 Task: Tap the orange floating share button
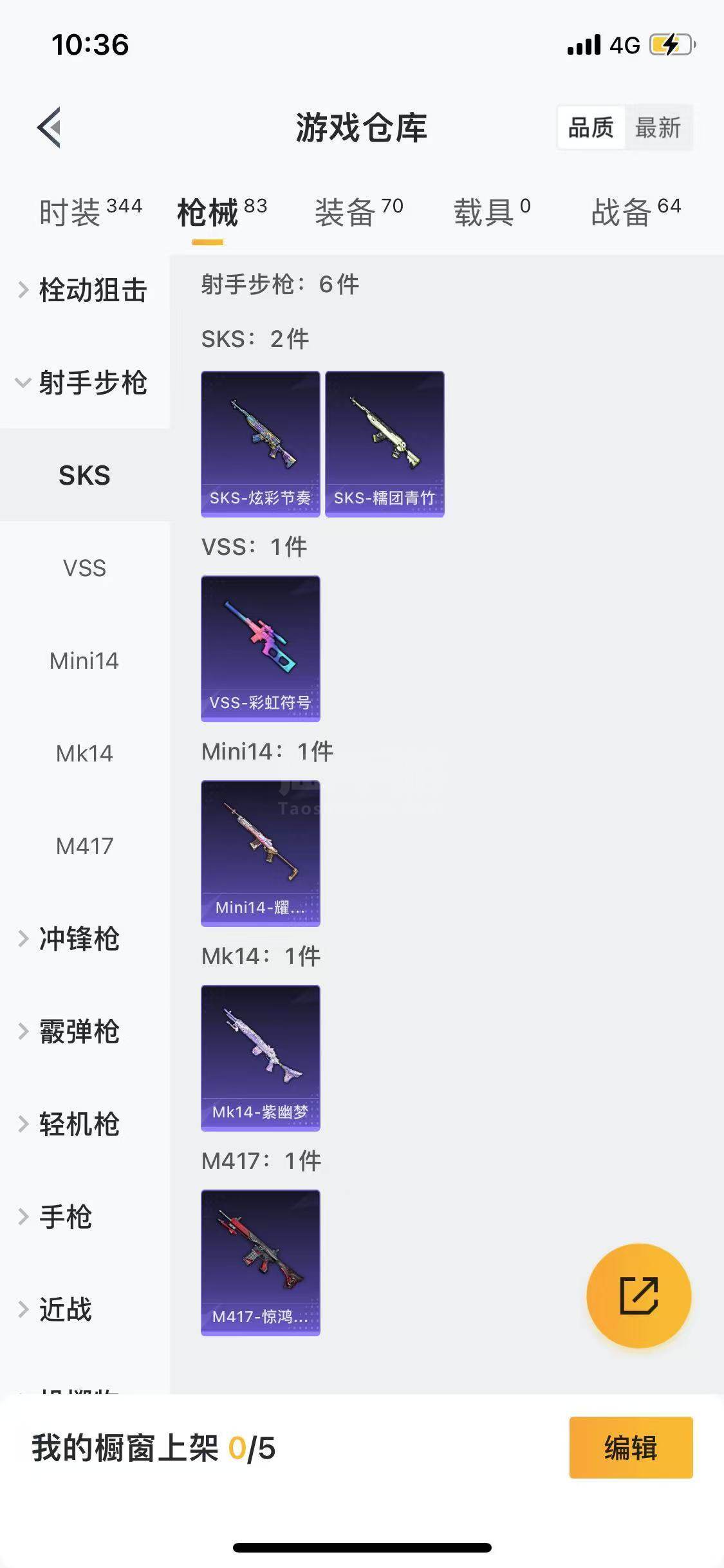pos(639,1296)
